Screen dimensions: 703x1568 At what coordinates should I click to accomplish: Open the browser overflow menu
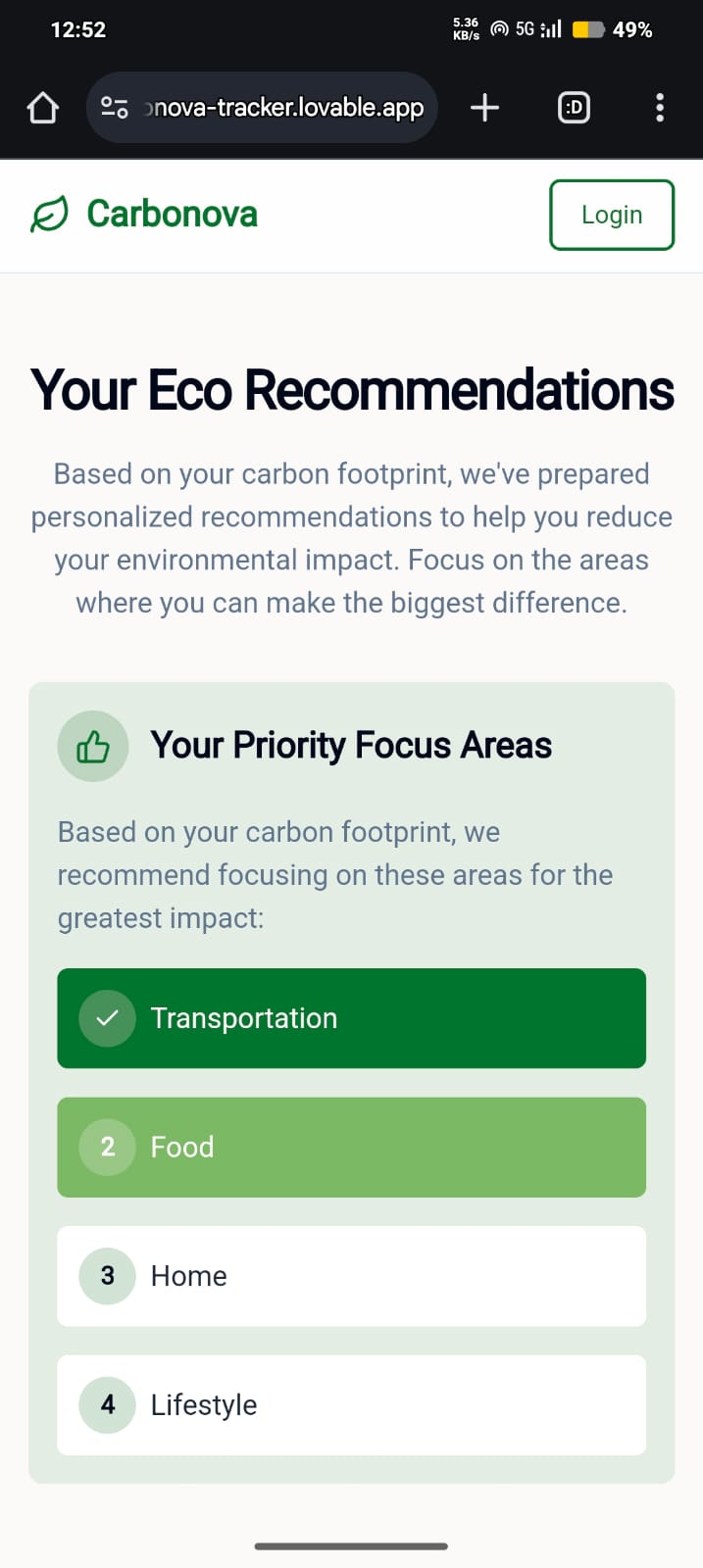click(x=660, y=108)
